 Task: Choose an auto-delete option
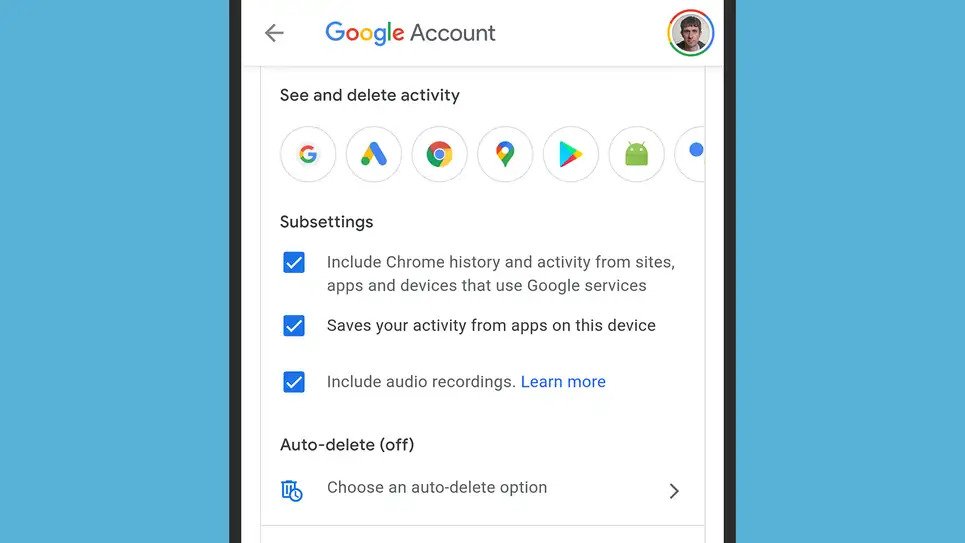click(x=480, y=489)
